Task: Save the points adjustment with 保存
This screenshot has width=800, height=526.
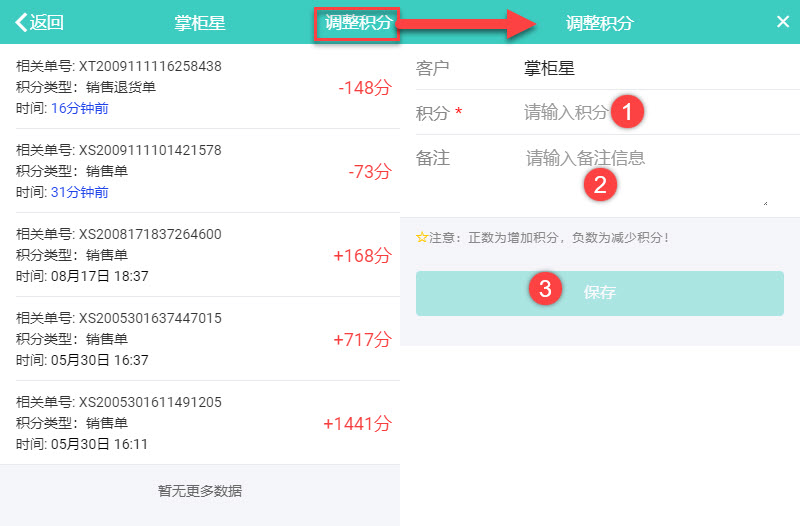Action: [600, 293]
